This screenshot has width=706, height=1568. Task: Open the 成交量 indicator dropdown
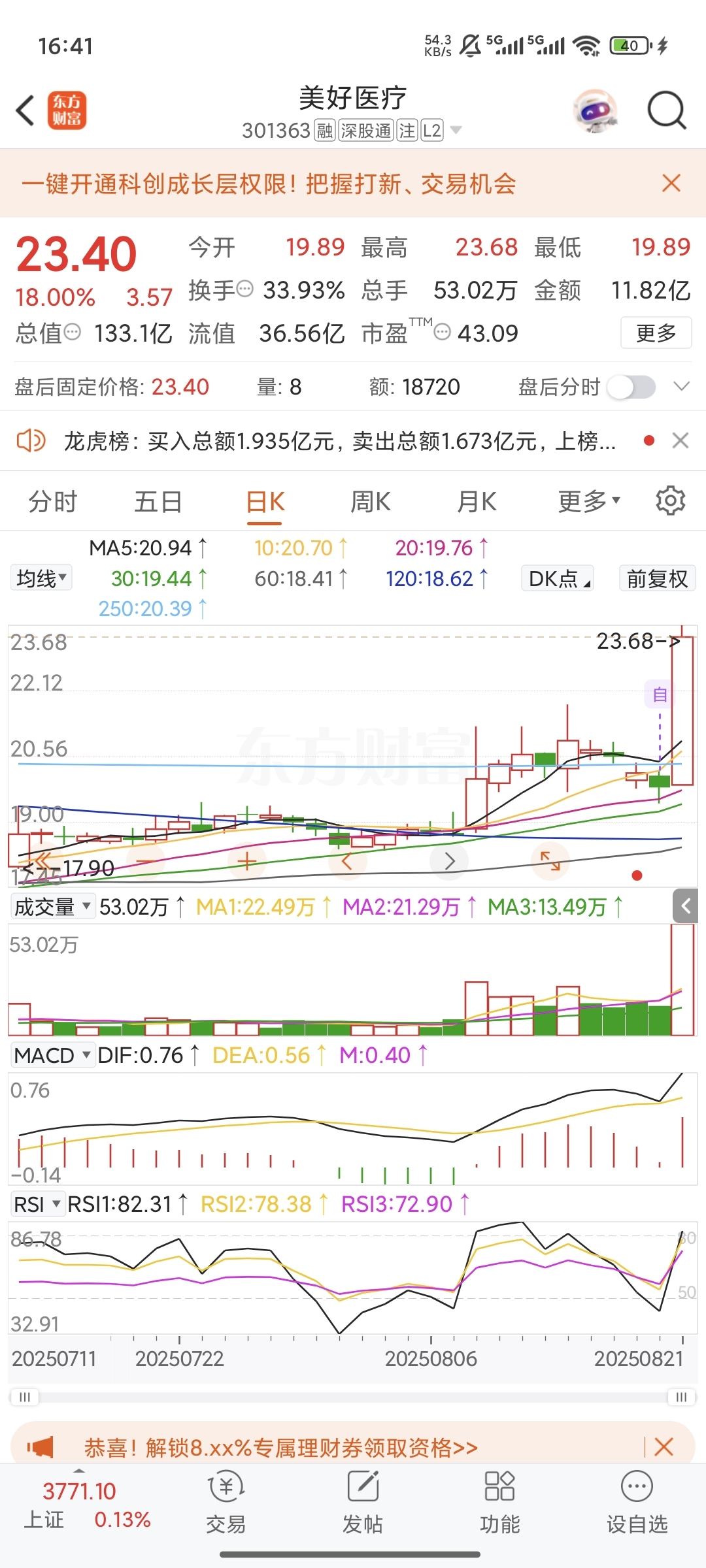(52, 907)
